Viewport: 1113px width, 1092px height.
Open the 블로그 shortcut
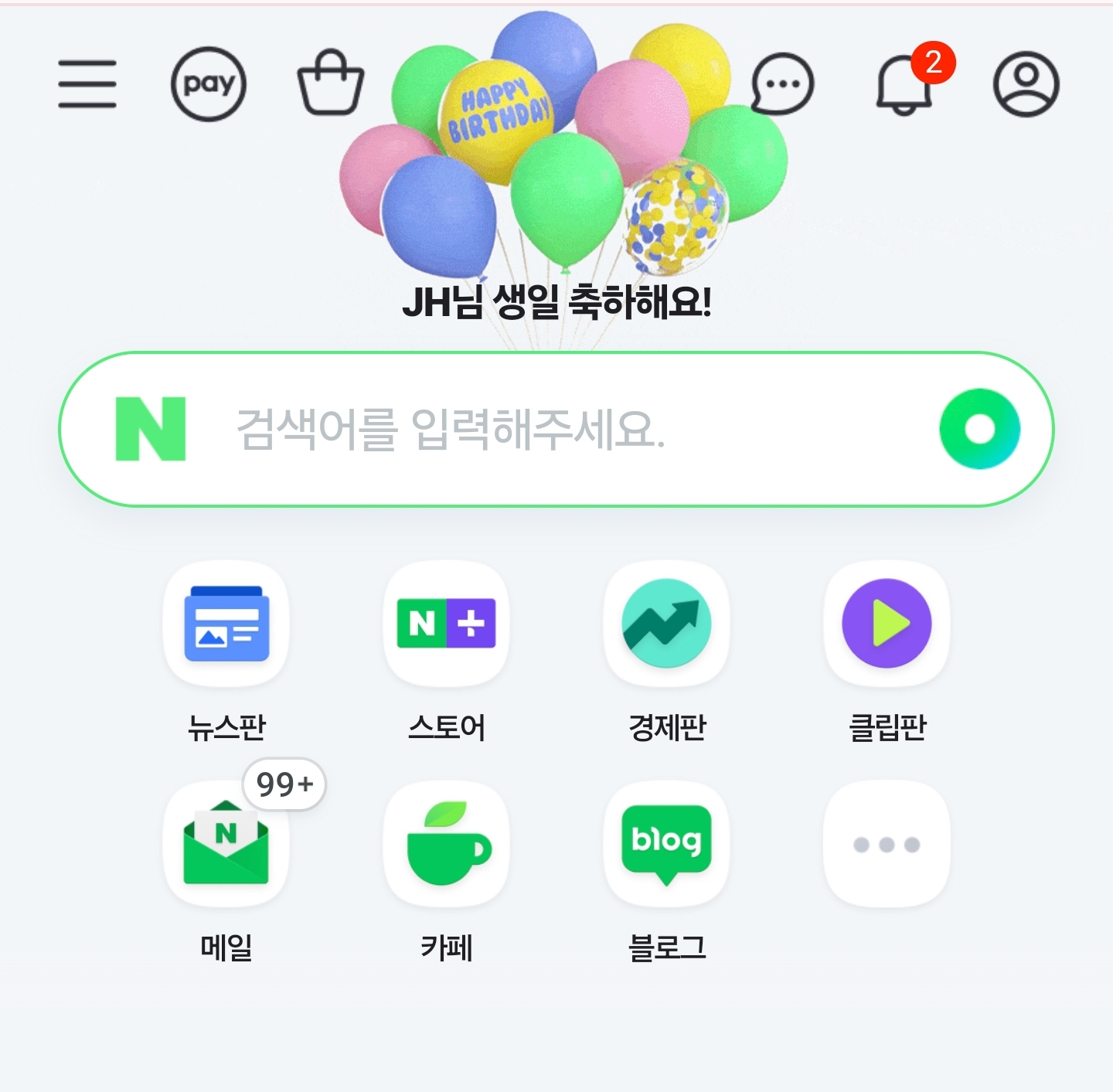tap(666, 844)
